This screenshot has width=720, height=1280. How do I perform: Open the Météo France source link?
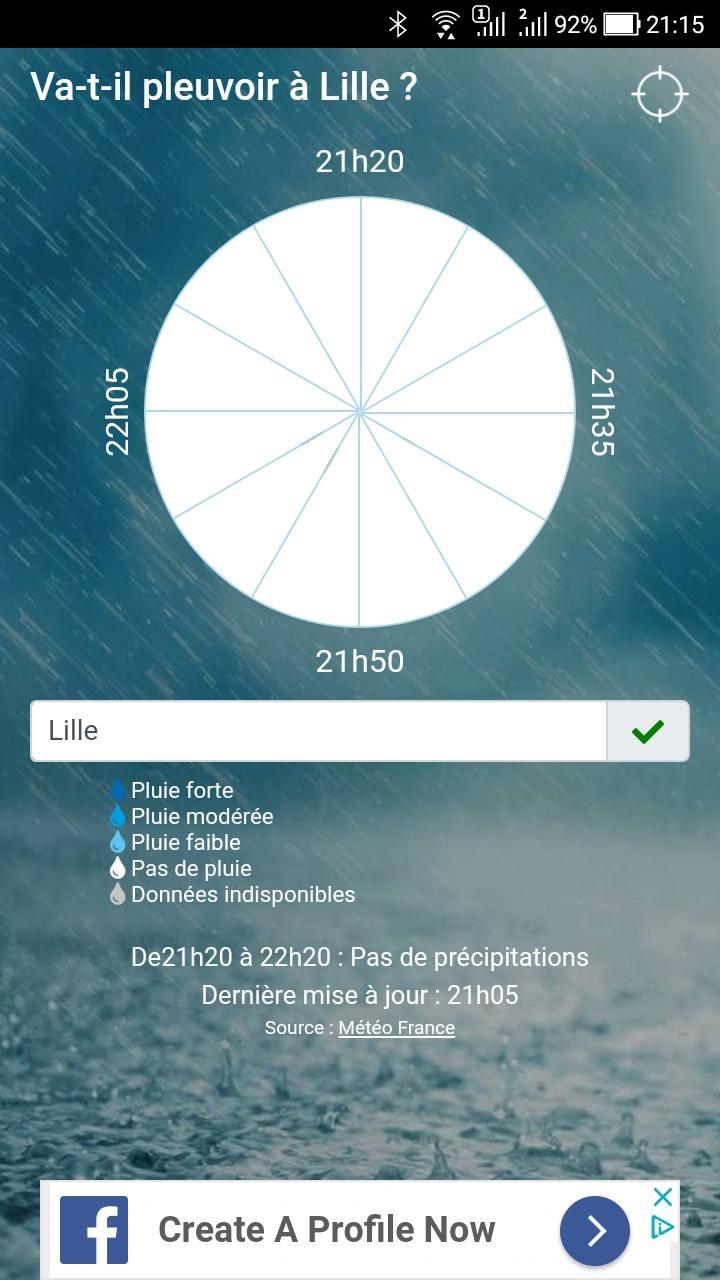coord(396,1027)
